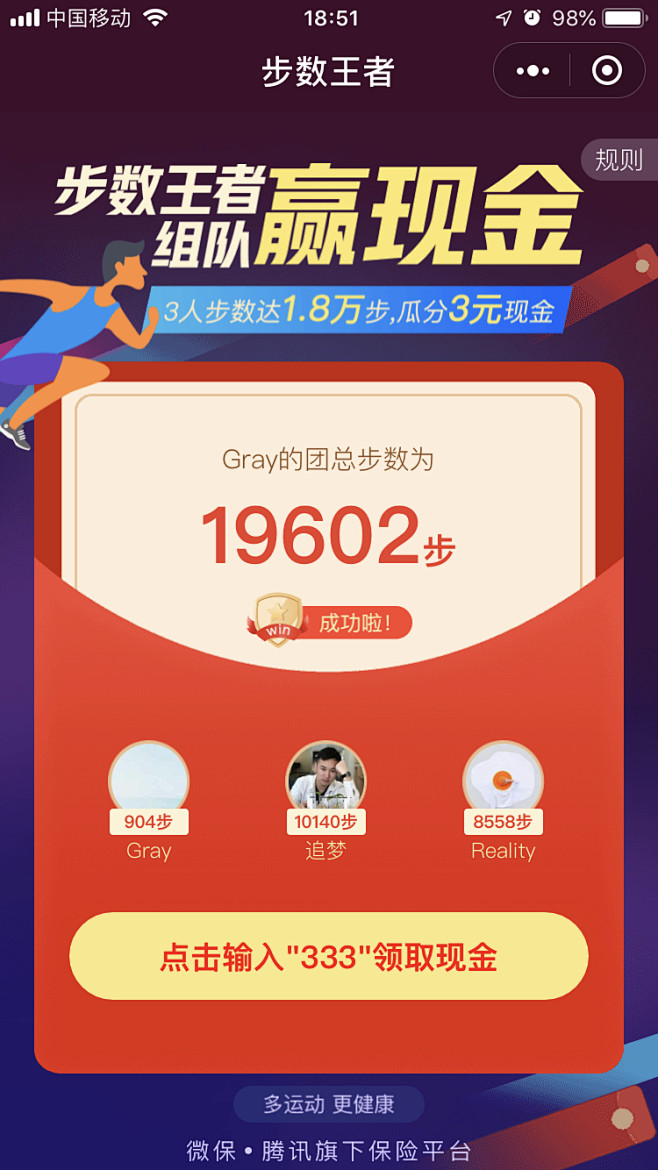Open the 规则 rules page
Screen dimensions: 658x1170
(x=619, y=160)
